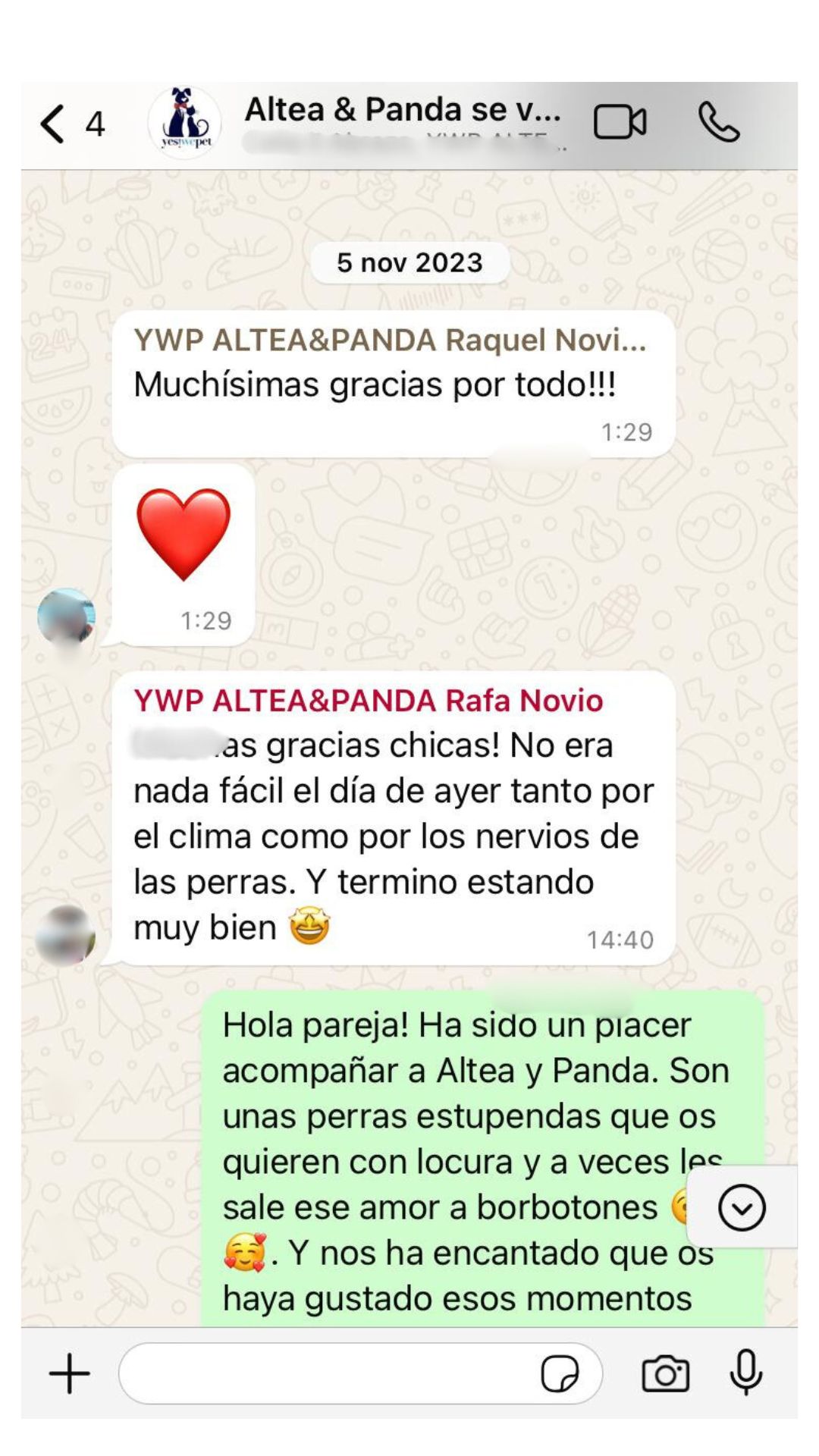Open the camera to take a photo
This screenshot has width=819, height=1456.
click(665, 1373)
